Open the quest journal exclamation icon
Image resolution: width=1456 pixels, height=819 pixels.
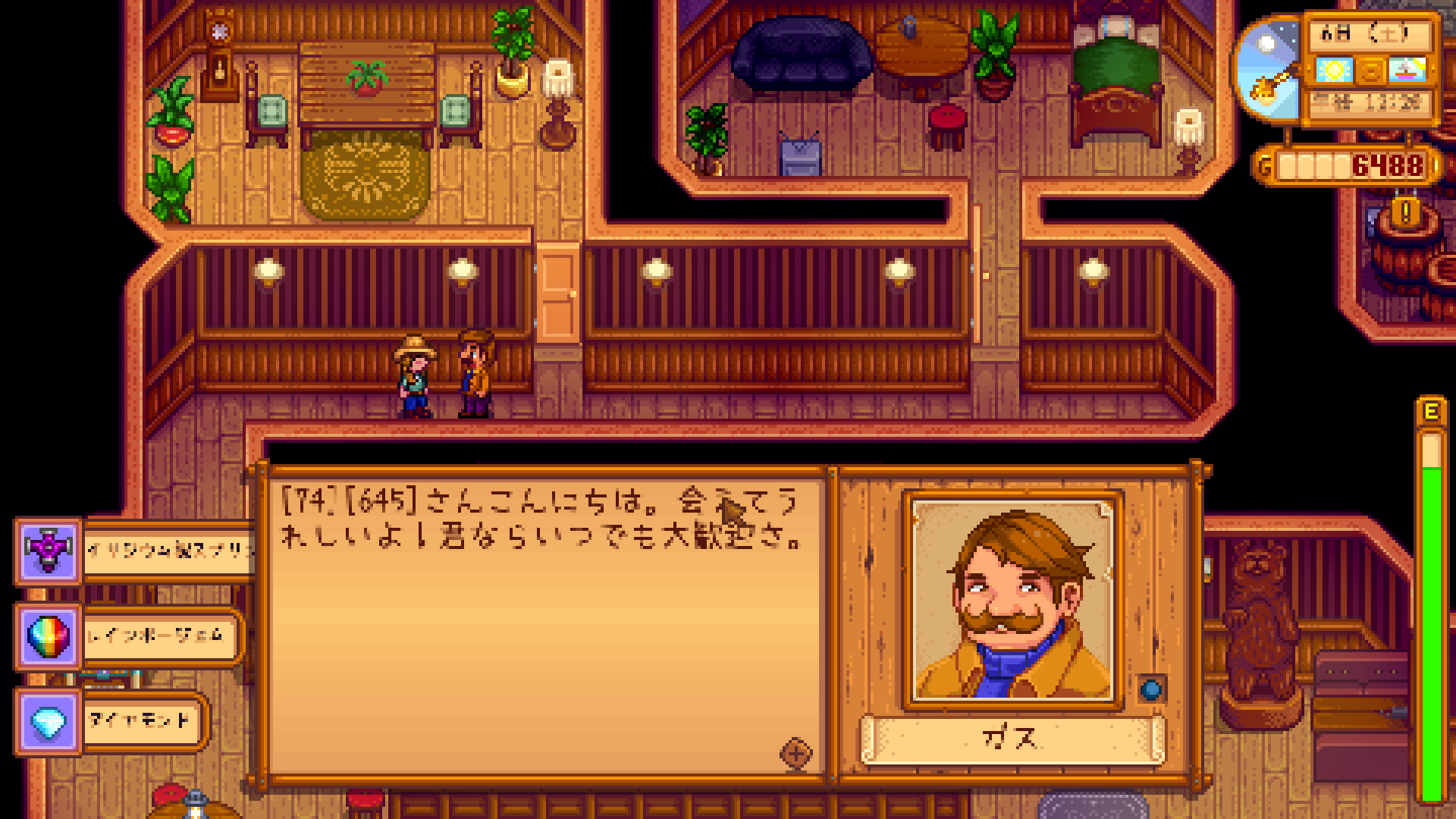click(x=1405, y=212)
